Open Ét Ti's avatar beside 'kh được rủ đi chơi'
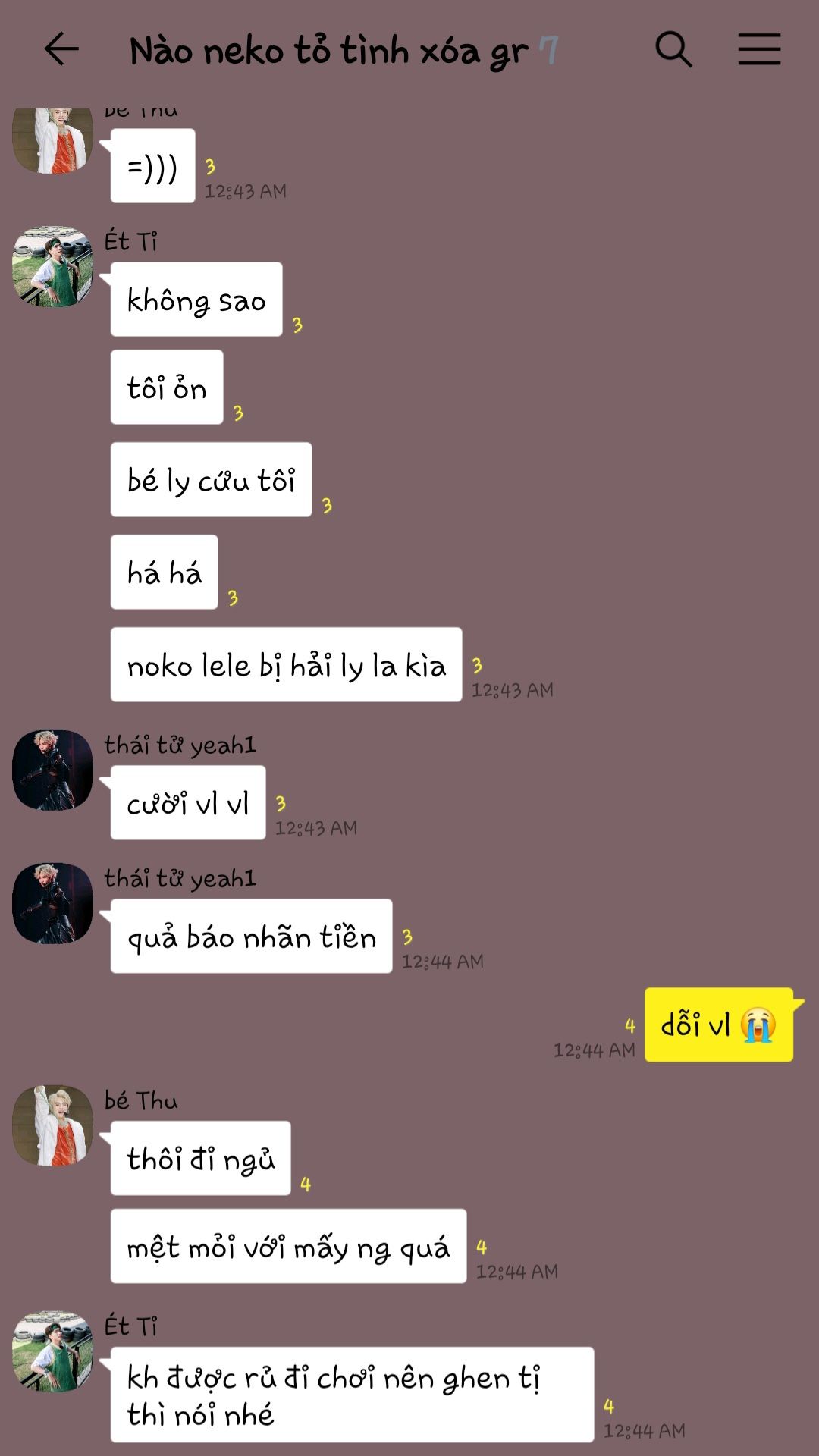 [x=52, y=1351]
